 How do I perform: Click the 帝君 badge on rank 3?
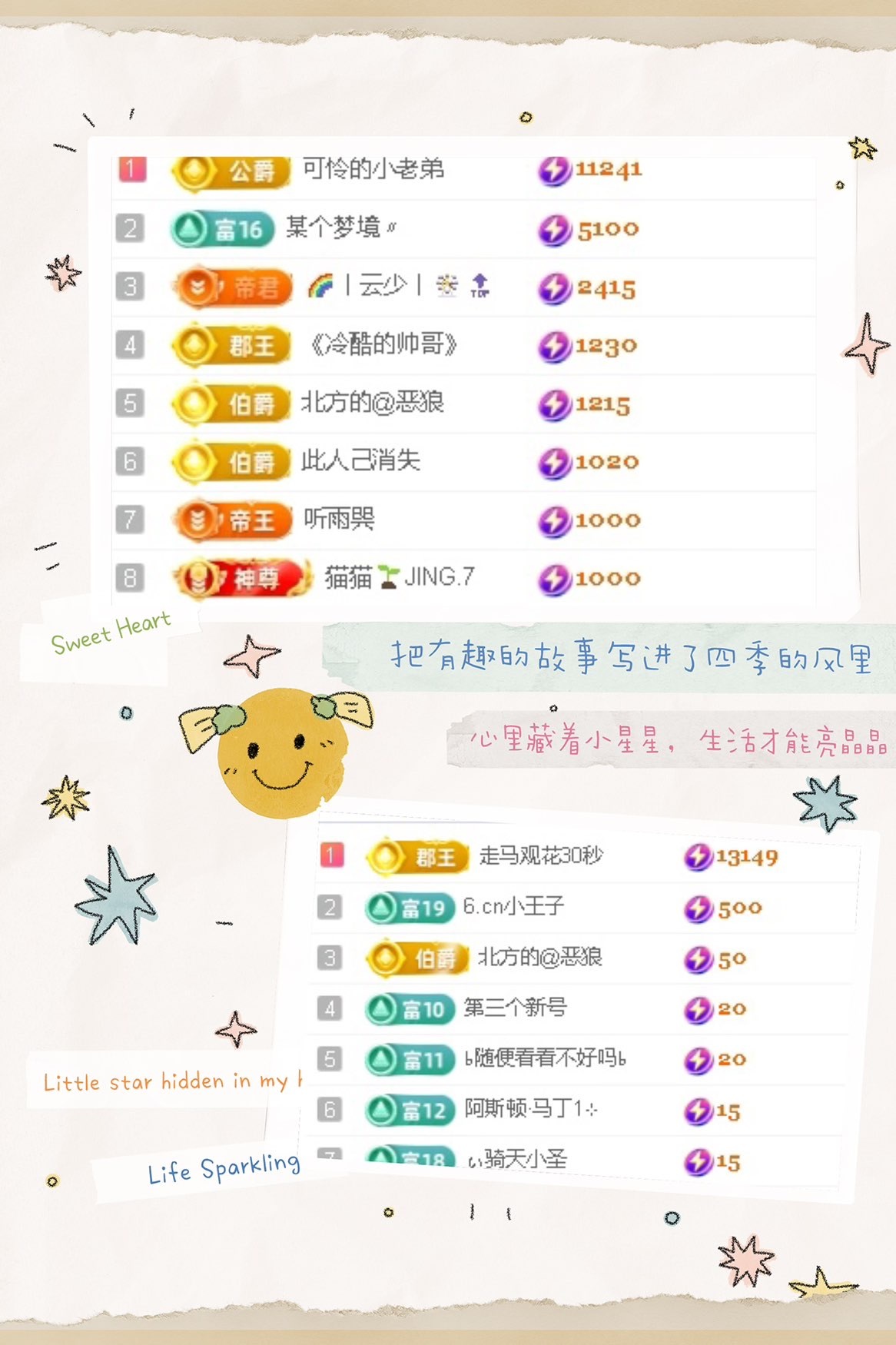click(x=231, y=287)
